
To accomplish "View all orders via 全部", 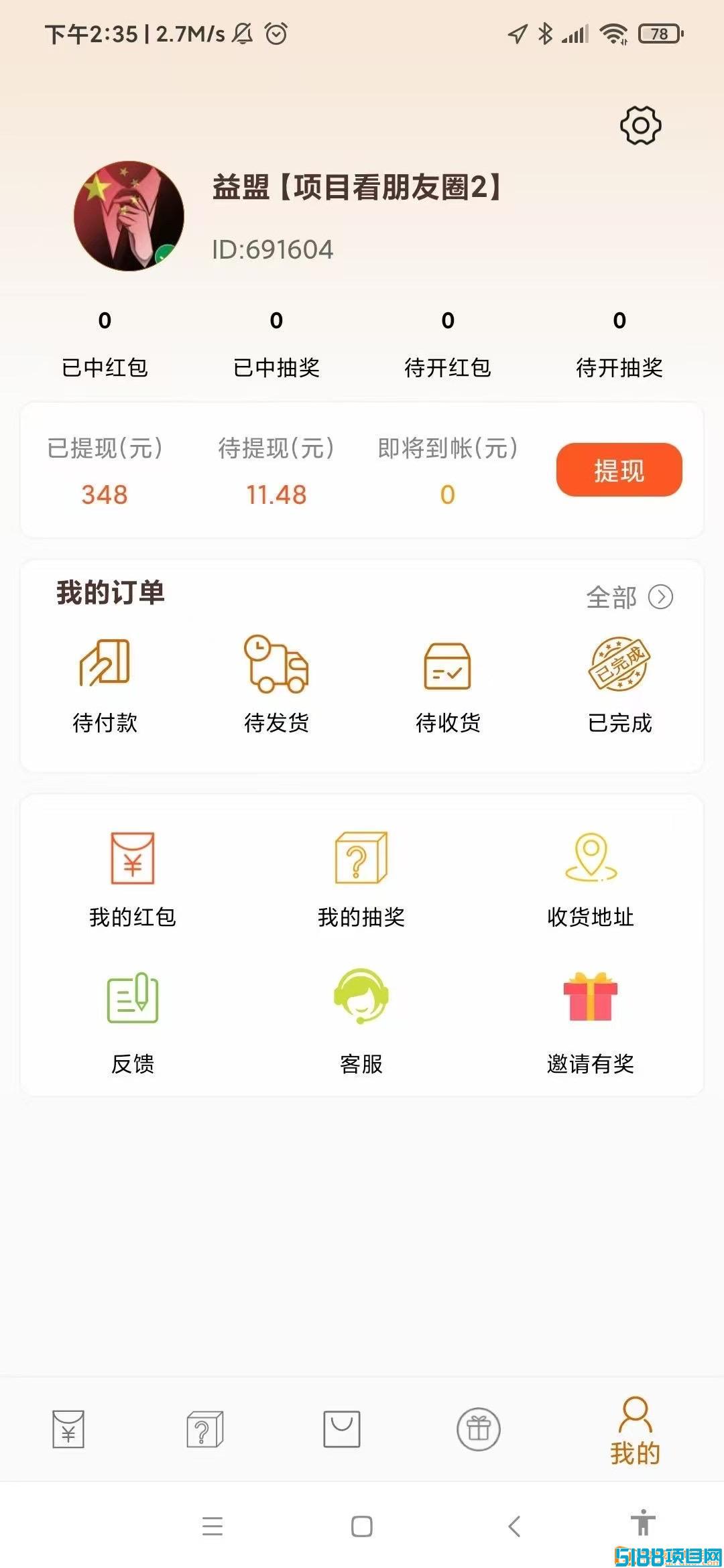I will point(629,597).
